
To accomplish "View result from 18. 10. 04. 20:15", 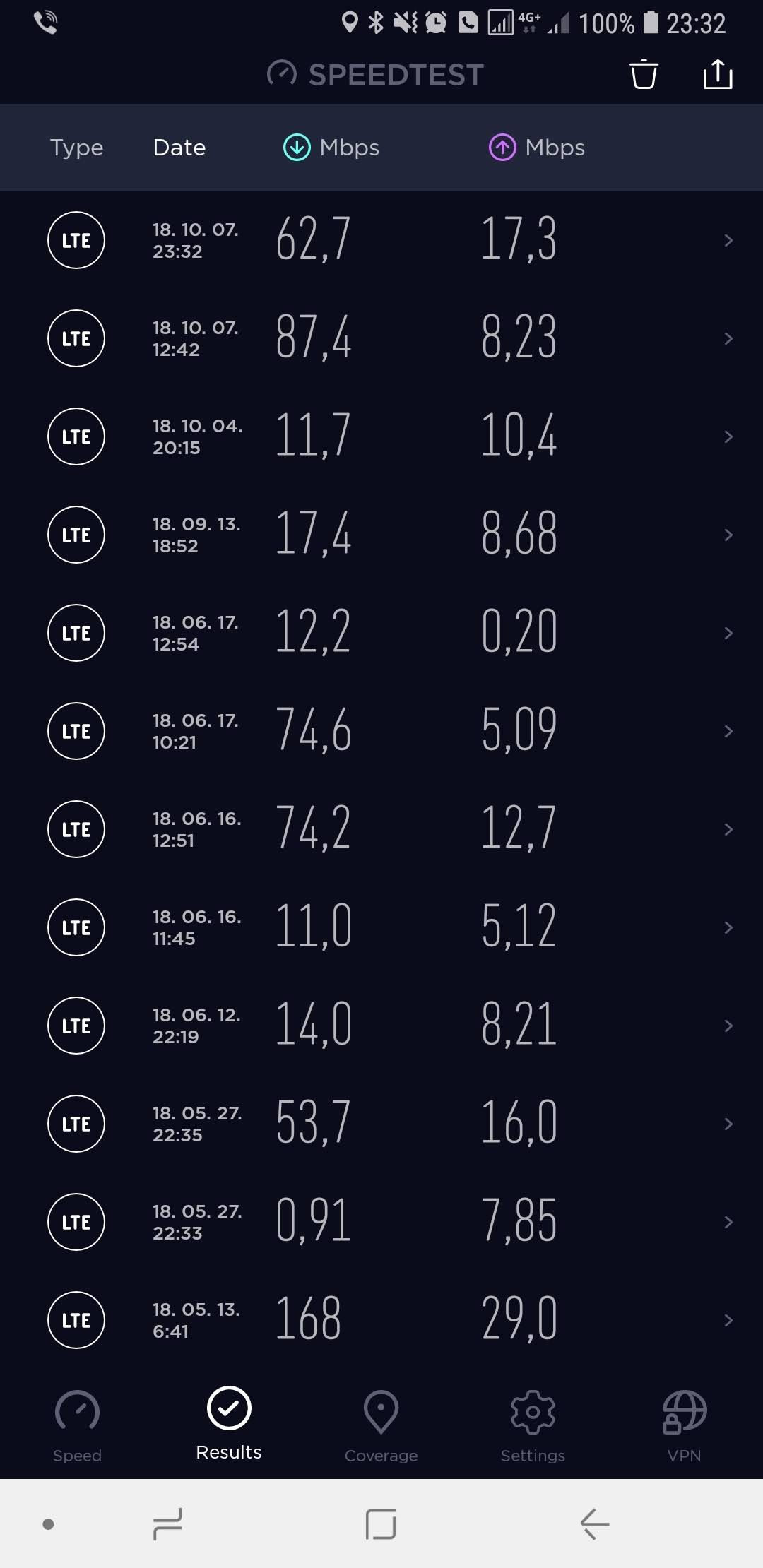I will [381, 436].
